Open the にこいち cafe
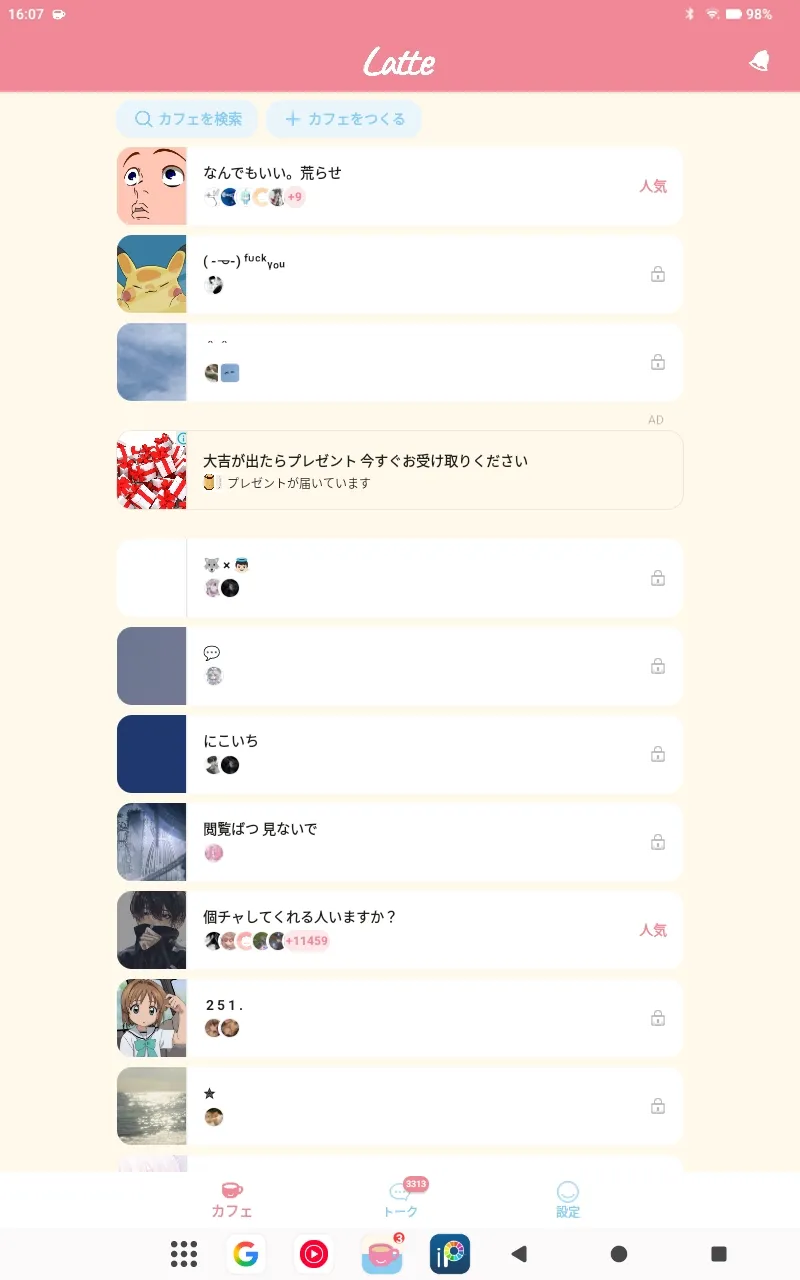 (400, 754)
